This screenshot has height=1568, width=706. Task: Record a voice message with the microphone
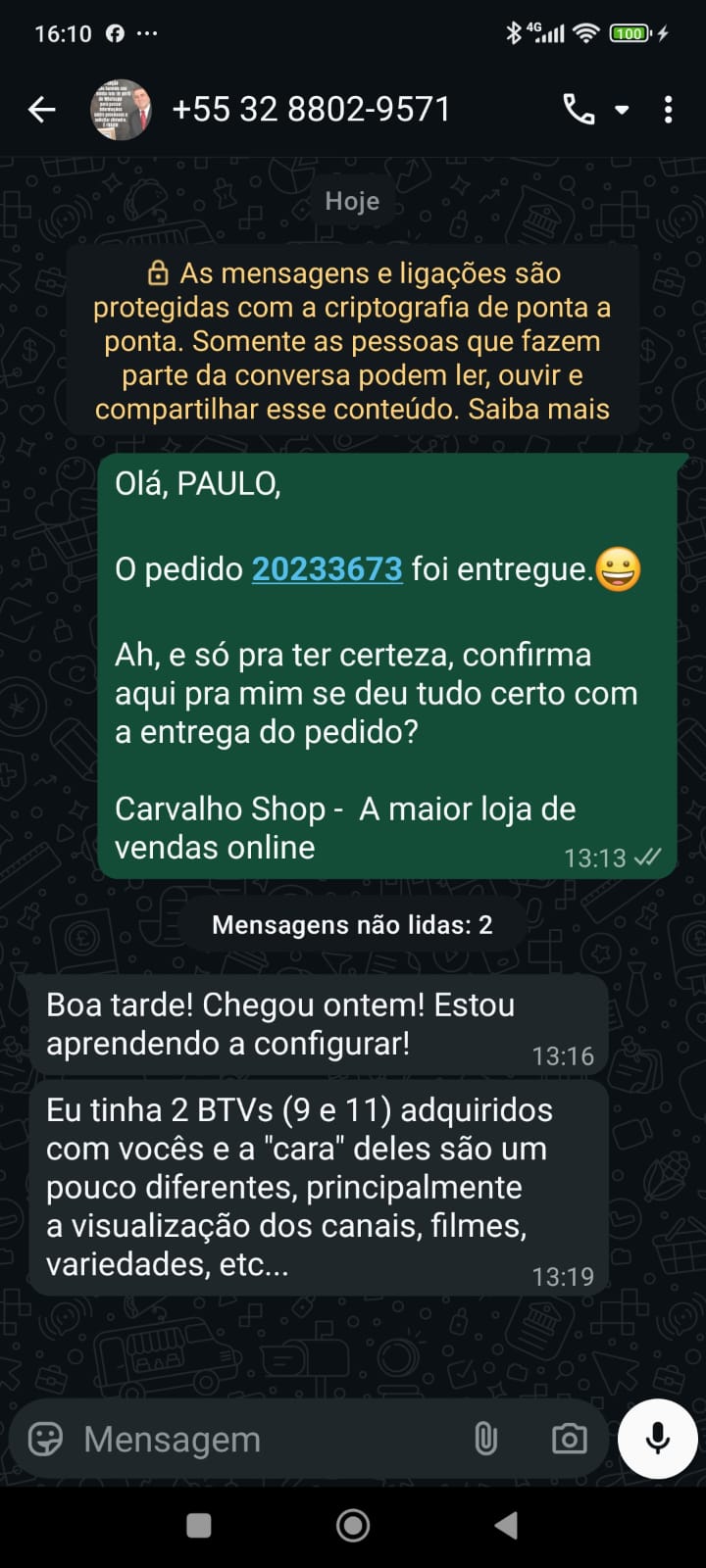[x=658, y=1438]
